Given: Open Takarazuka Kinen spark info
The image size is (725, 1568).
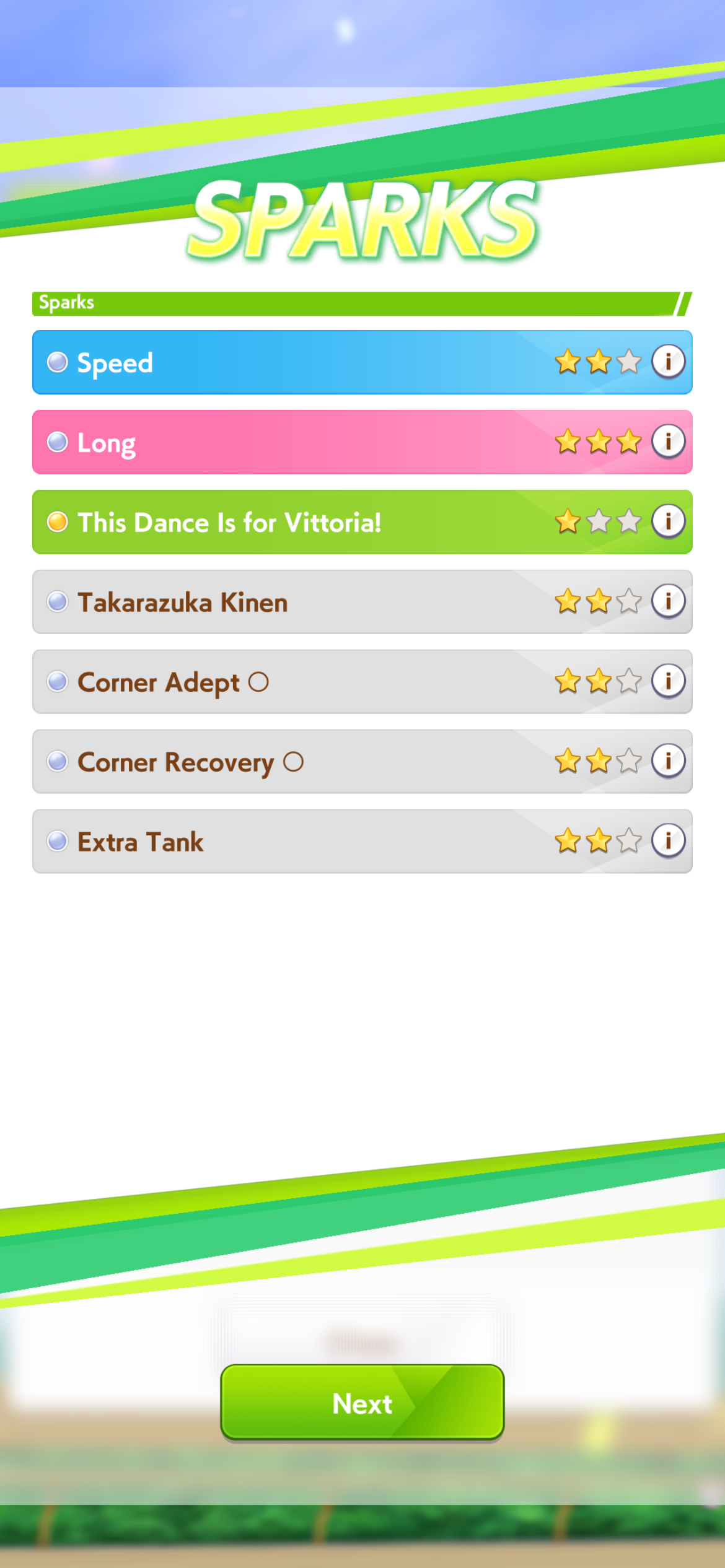Looking at the screenshot, I should [668, 601].
